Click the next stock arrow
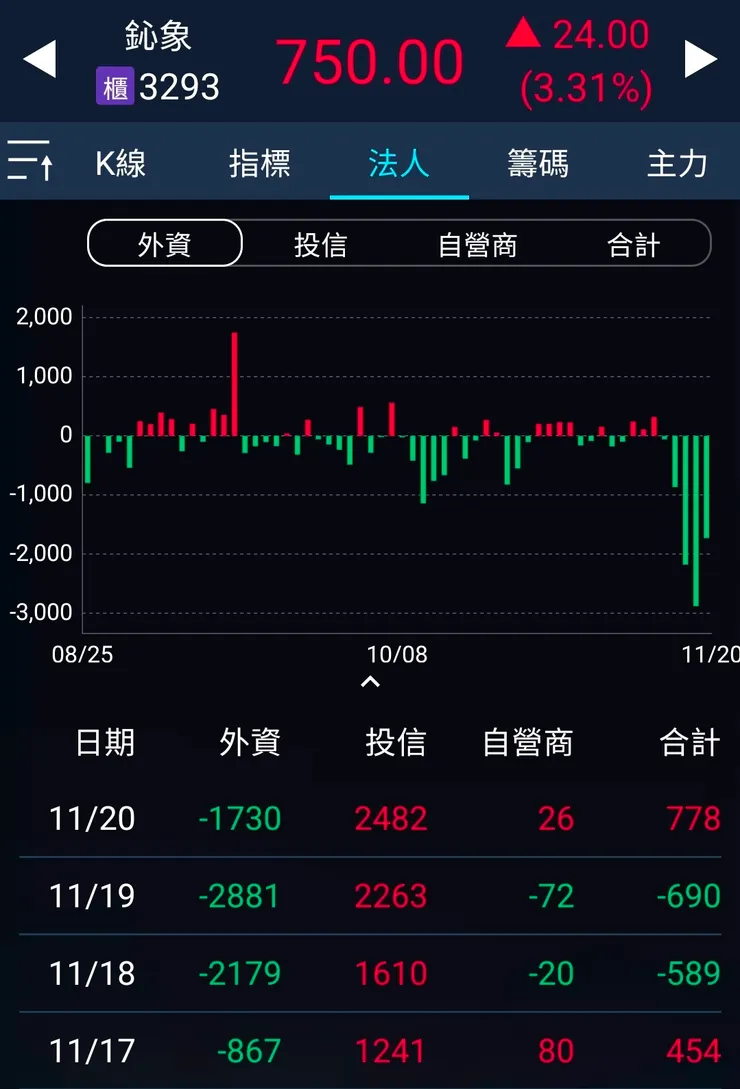Screen dimensions: 740x1089 (x=701, y=58)
